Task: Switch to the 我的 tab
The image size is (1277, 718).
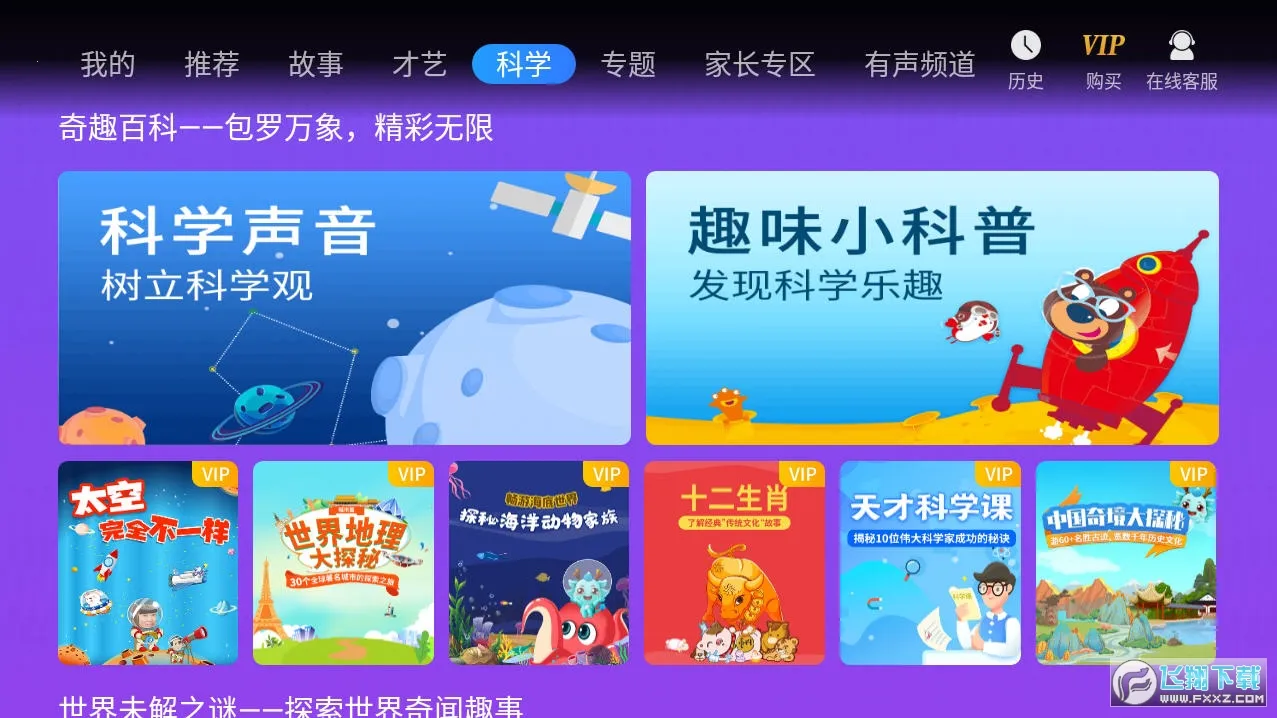Action: [x=108, y=65]
